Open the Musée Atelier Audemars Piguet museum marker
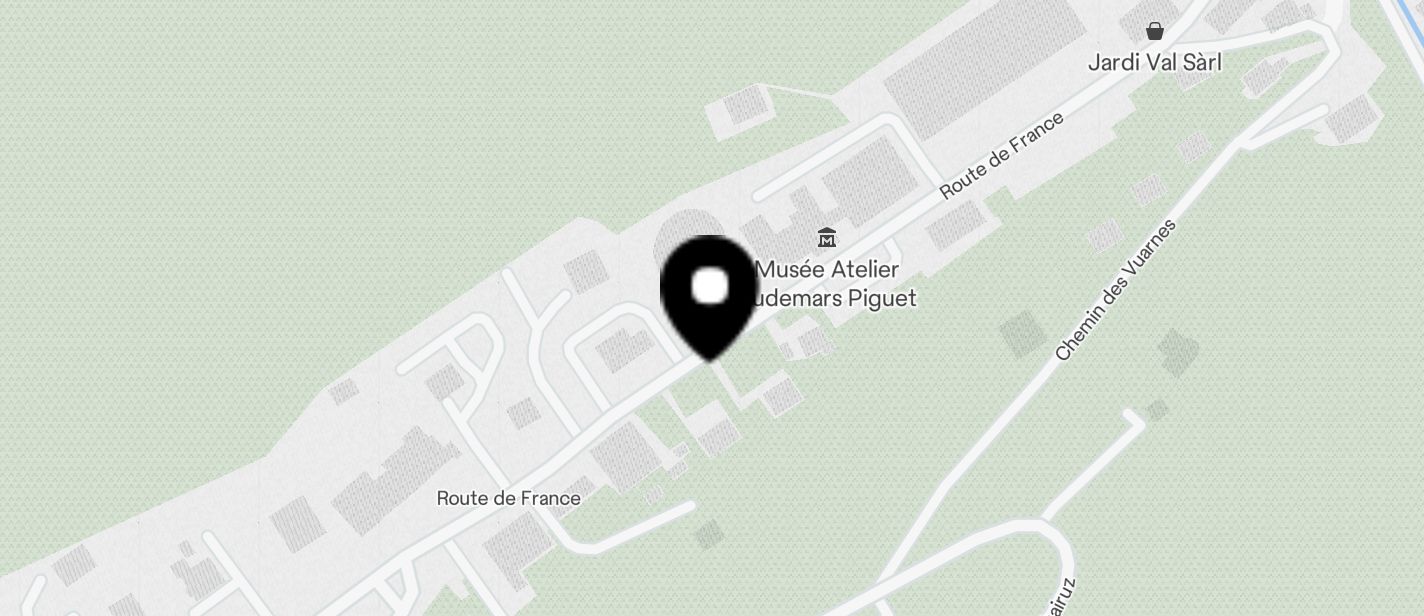Image resolution: width=1424 pixels, height=616 pixels. click(827, 238)
